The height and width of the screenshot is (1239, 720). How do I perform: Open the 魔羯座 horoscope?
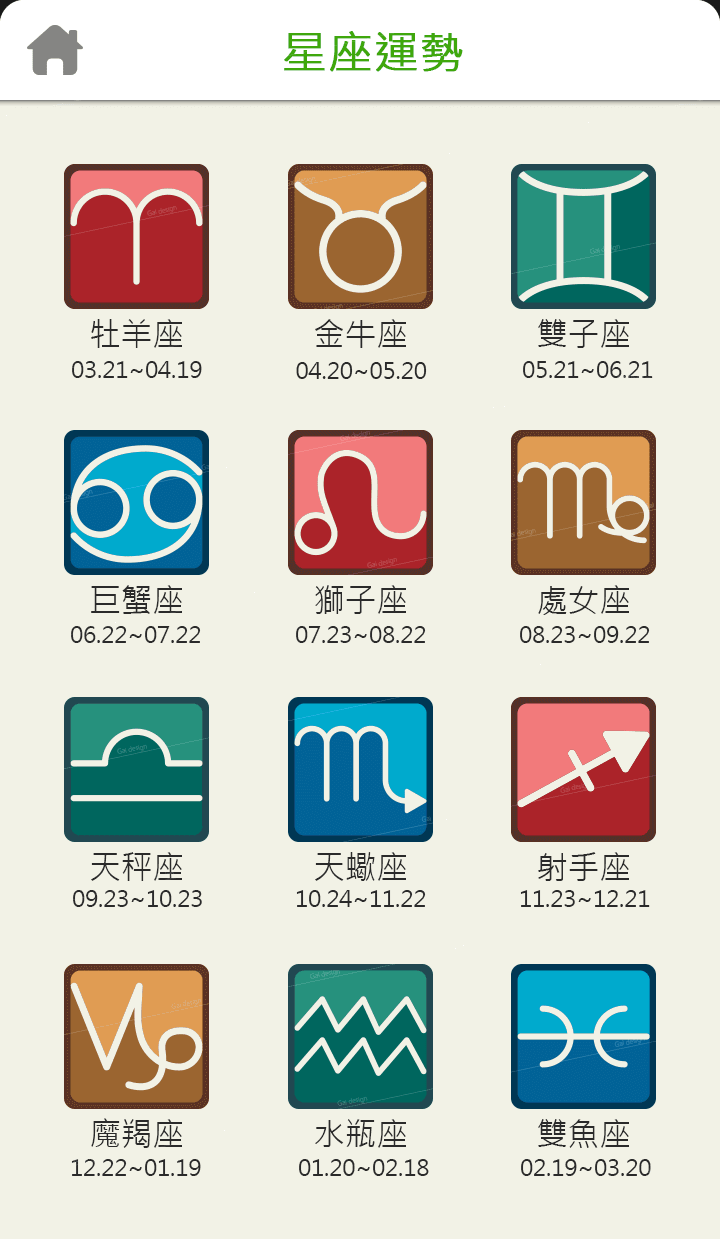click(136, 1036)
